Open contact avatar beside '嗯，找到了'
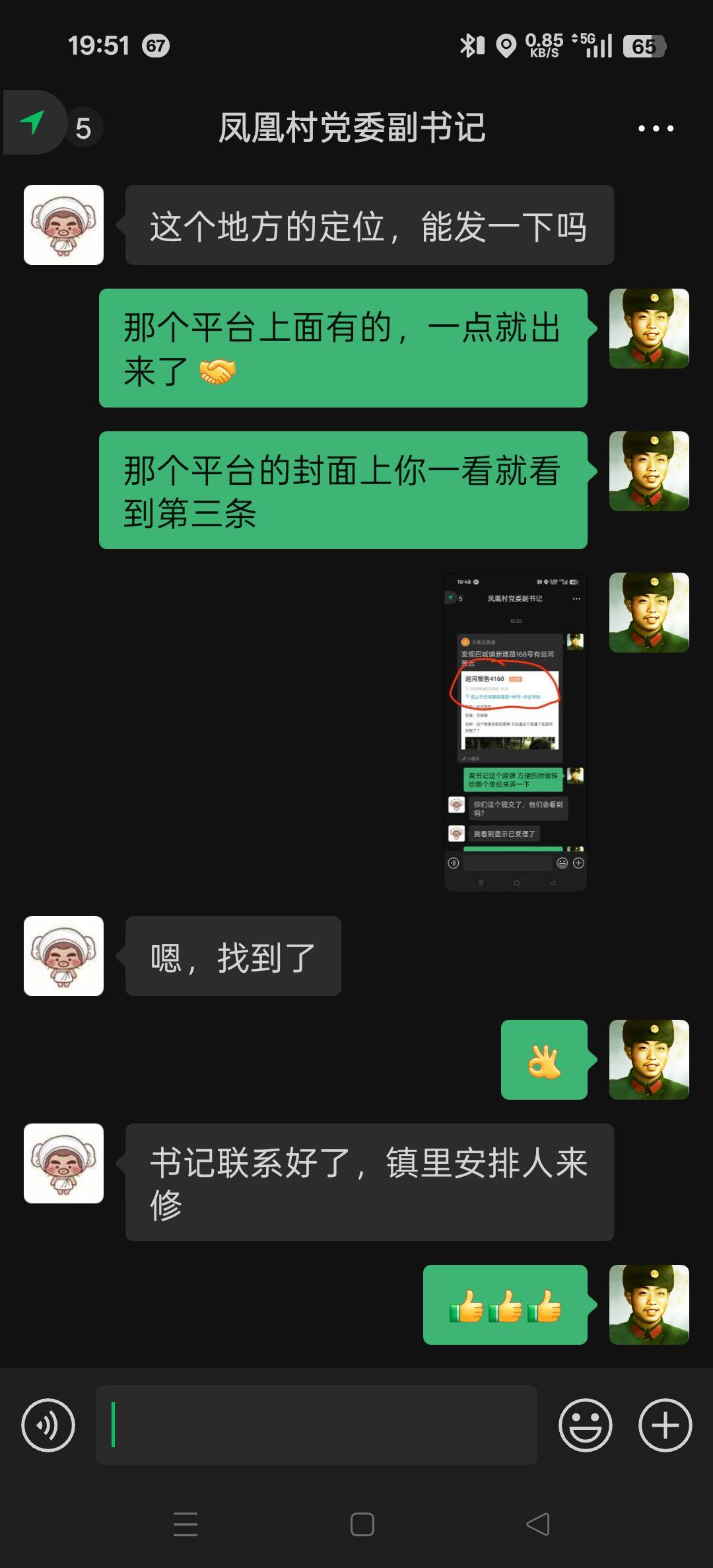 (64, 956)
